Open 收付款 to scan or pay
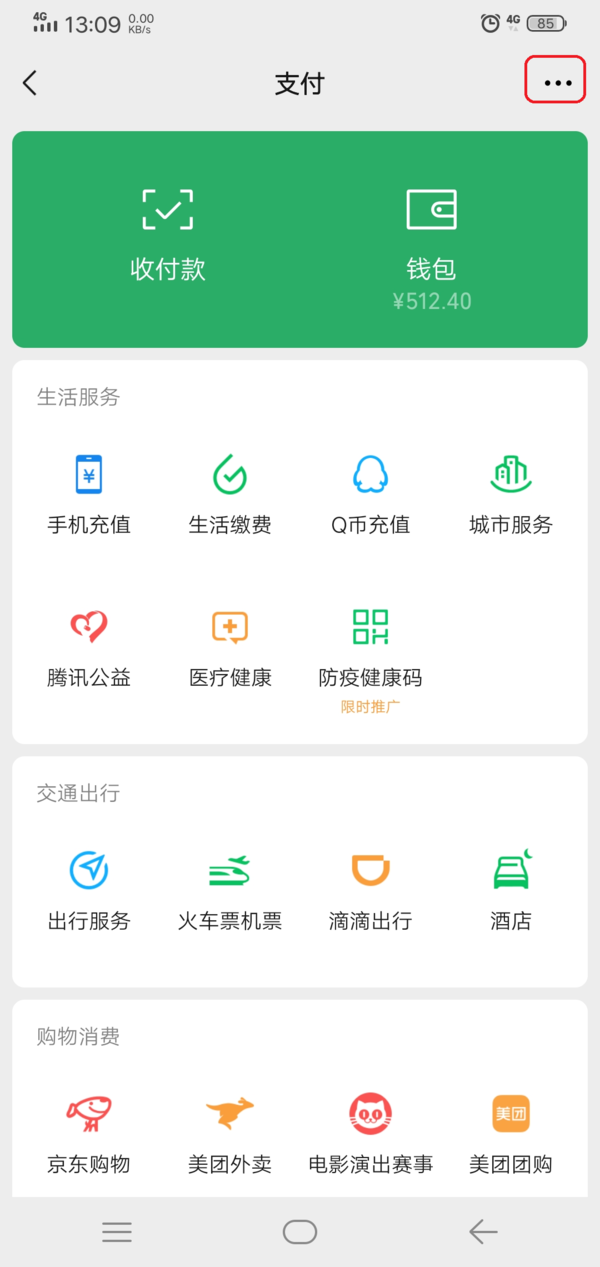This screenshot has height=1267, width=600. [x=167, y=233]
